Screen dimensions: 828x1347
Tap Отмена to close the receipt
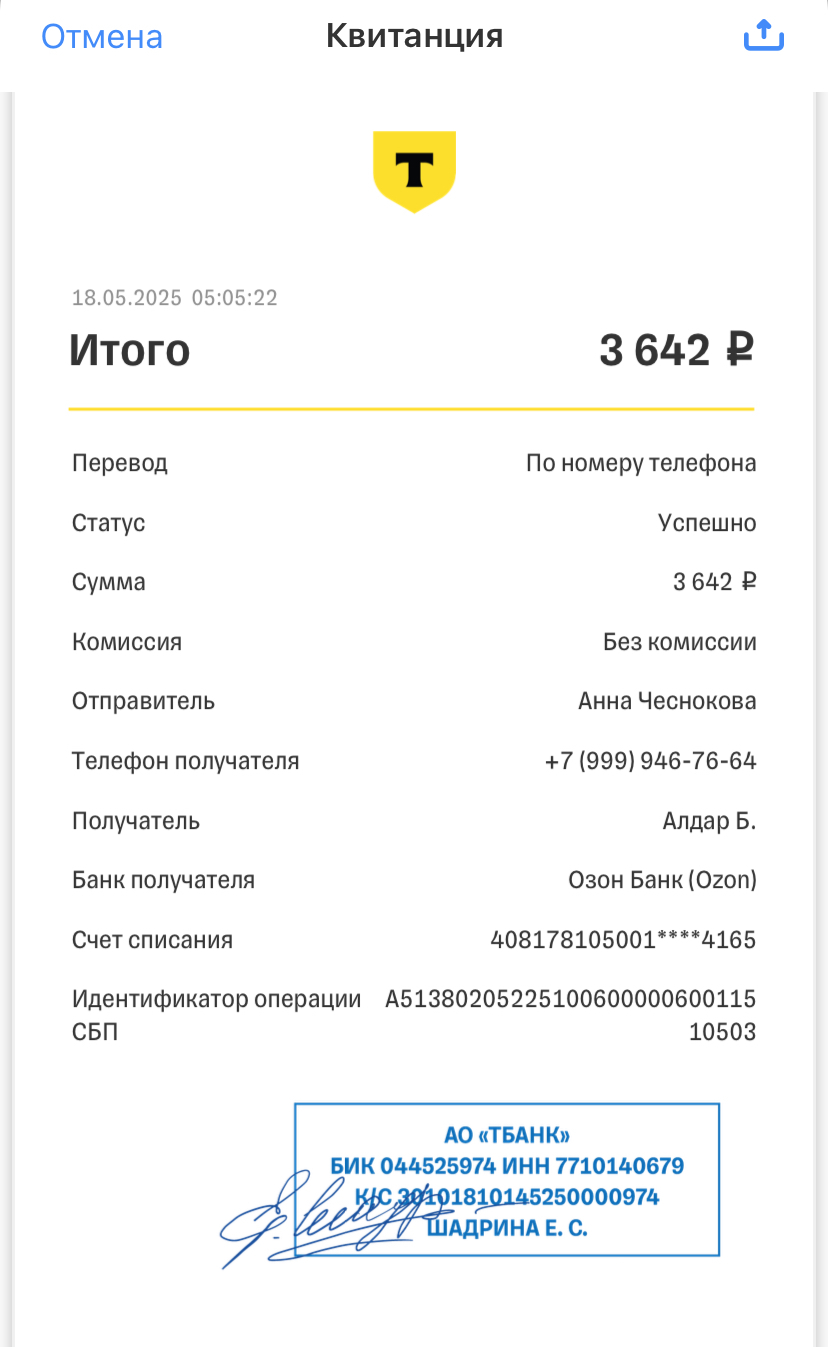101,37
